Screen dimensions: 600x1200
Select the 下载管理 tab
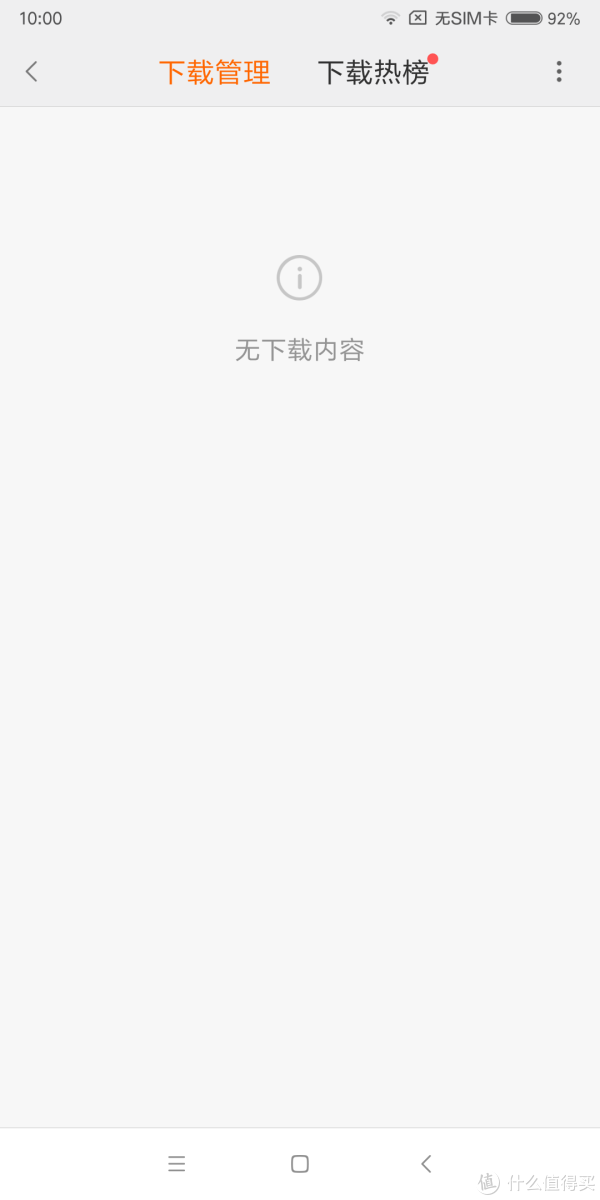tap(214, 73)
